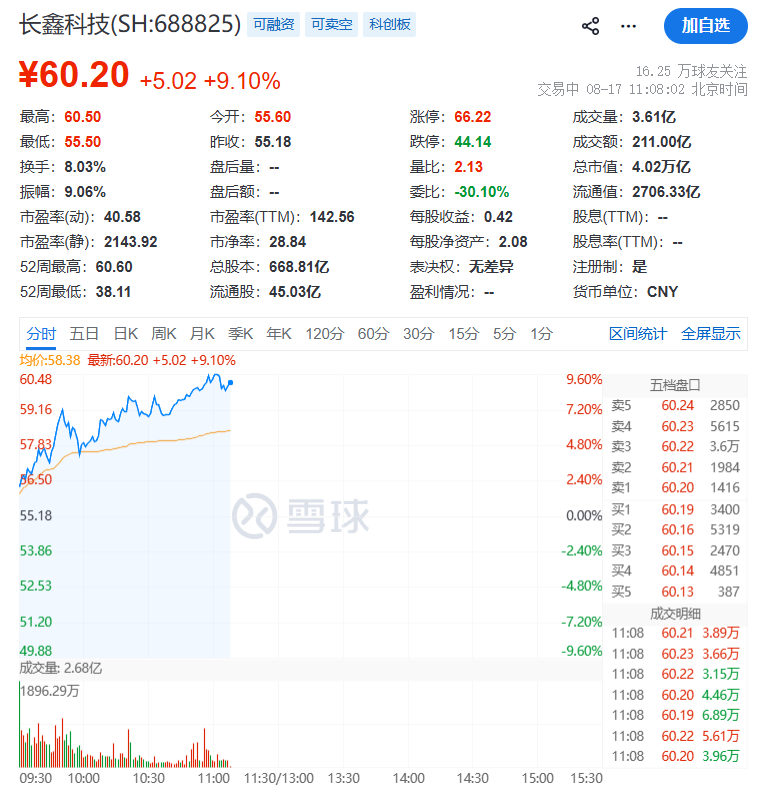This screenshot has height=794, width=764.
Task: Open 区间统计 range statistics
Action: [x=638, y=334]
